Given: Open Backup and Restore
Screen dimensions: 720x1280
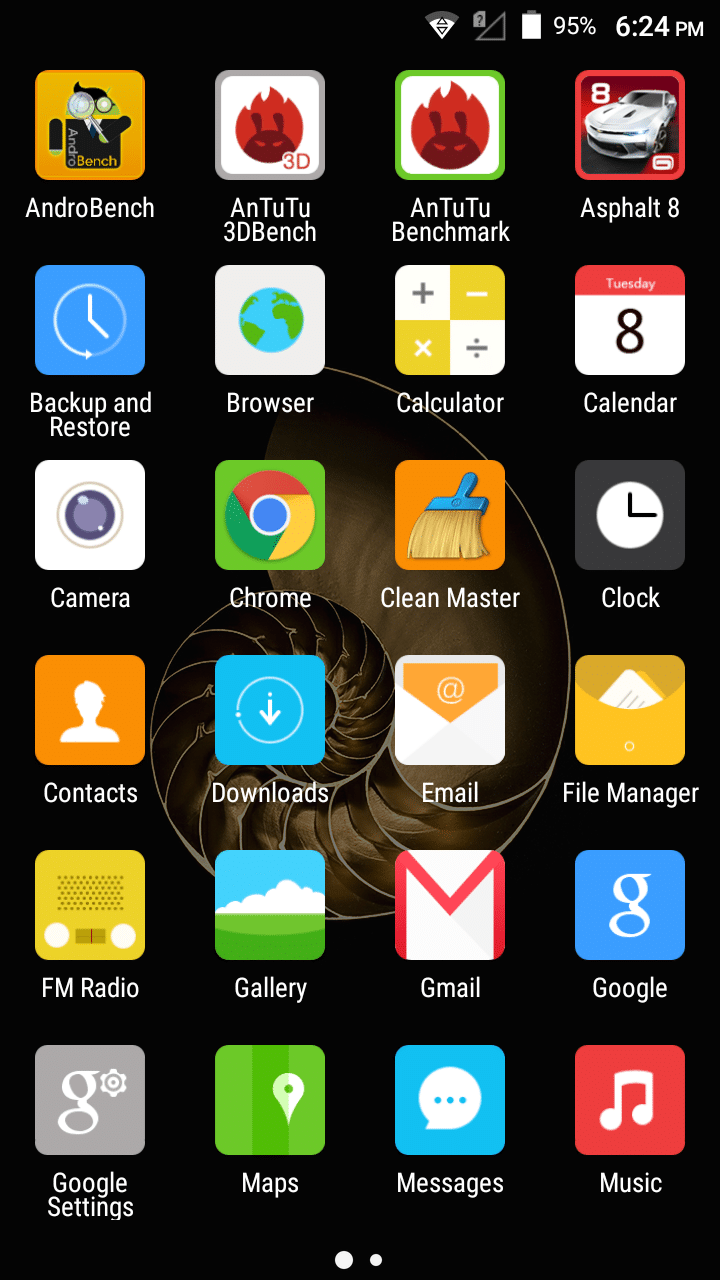Looking at the screenshot, I should pyautogui.click(x=90, y=320).
